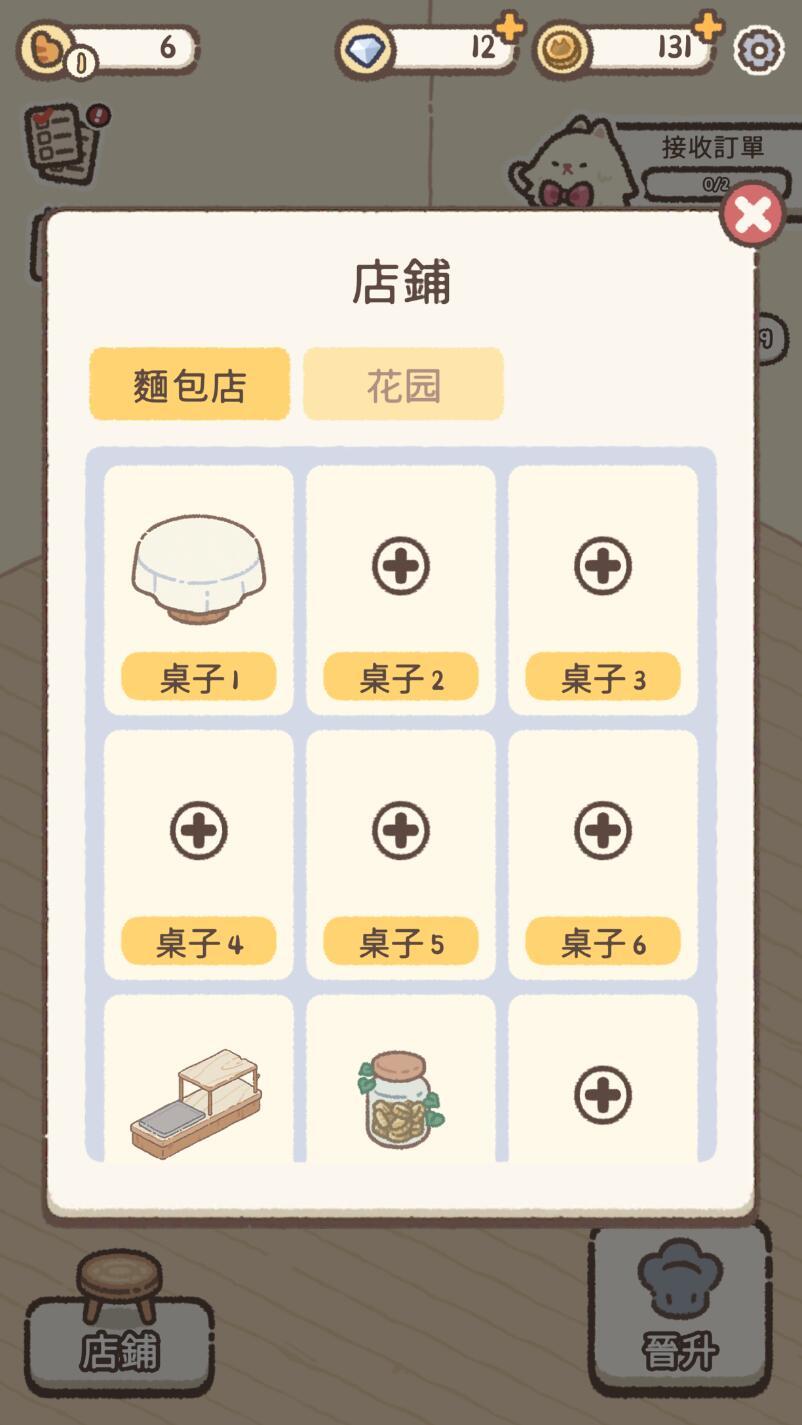802x1425 pixels.
Task: Close the 店鋪 shop dialog
Action: pyautogui.click(x=752, y=214)
